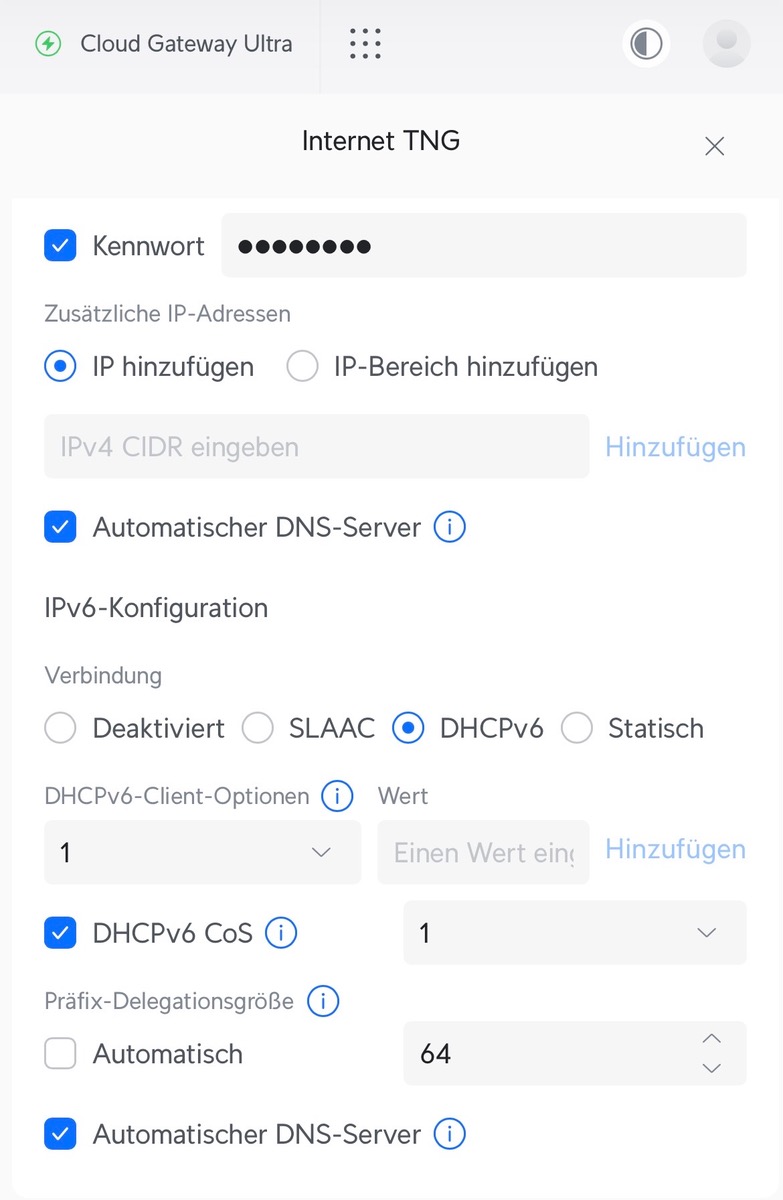
Task: Uncheck the Kennwort checkbox
Action: click(x=61, y=246)
